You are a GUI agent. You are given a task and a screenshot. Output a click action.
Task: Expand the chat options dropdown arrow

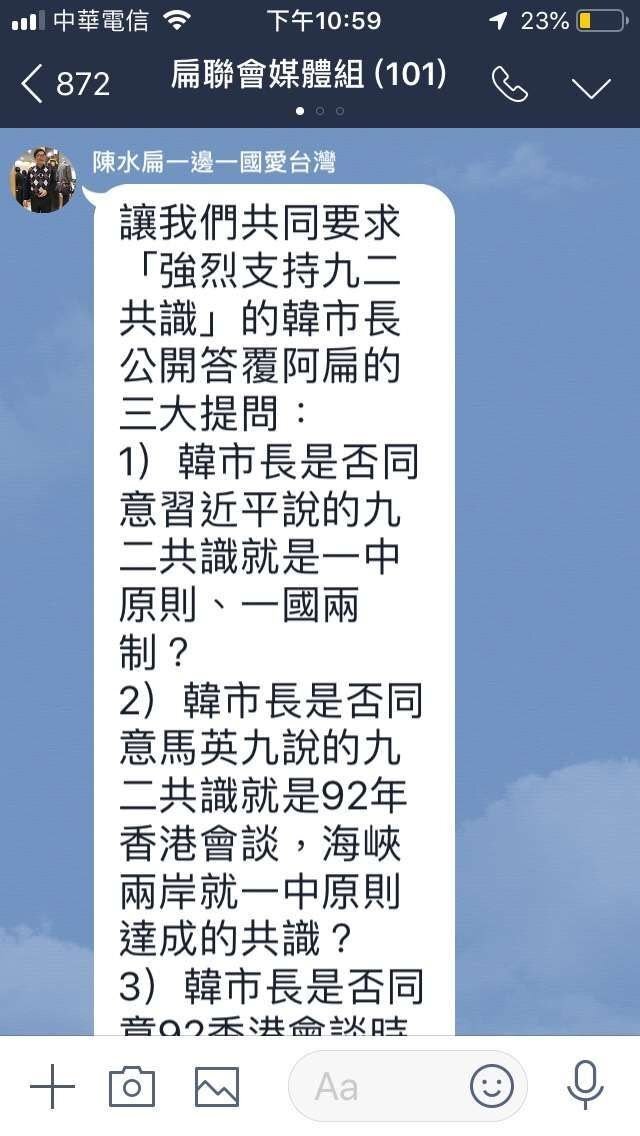pos(591,87)
